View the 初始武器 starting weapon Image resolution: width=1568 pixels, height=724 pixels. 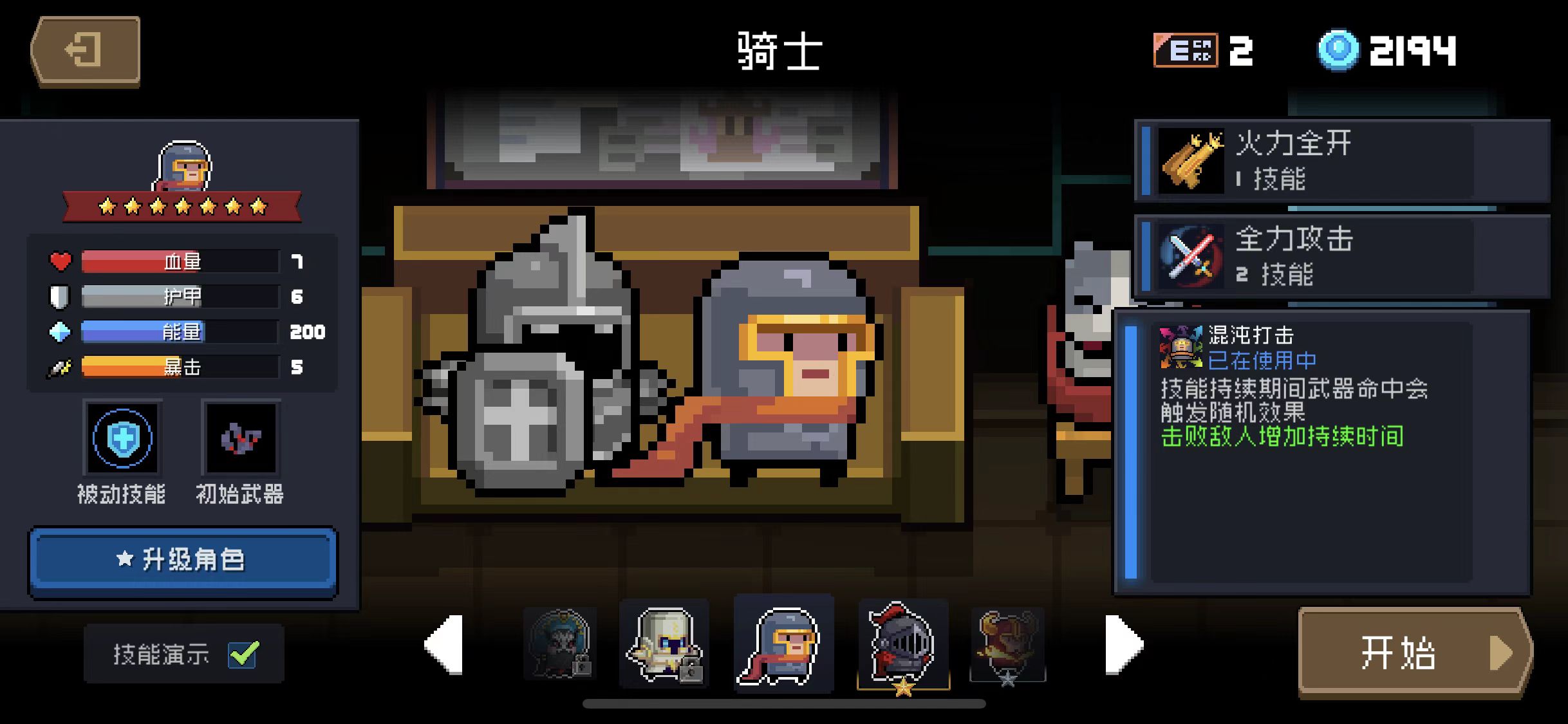240,439
